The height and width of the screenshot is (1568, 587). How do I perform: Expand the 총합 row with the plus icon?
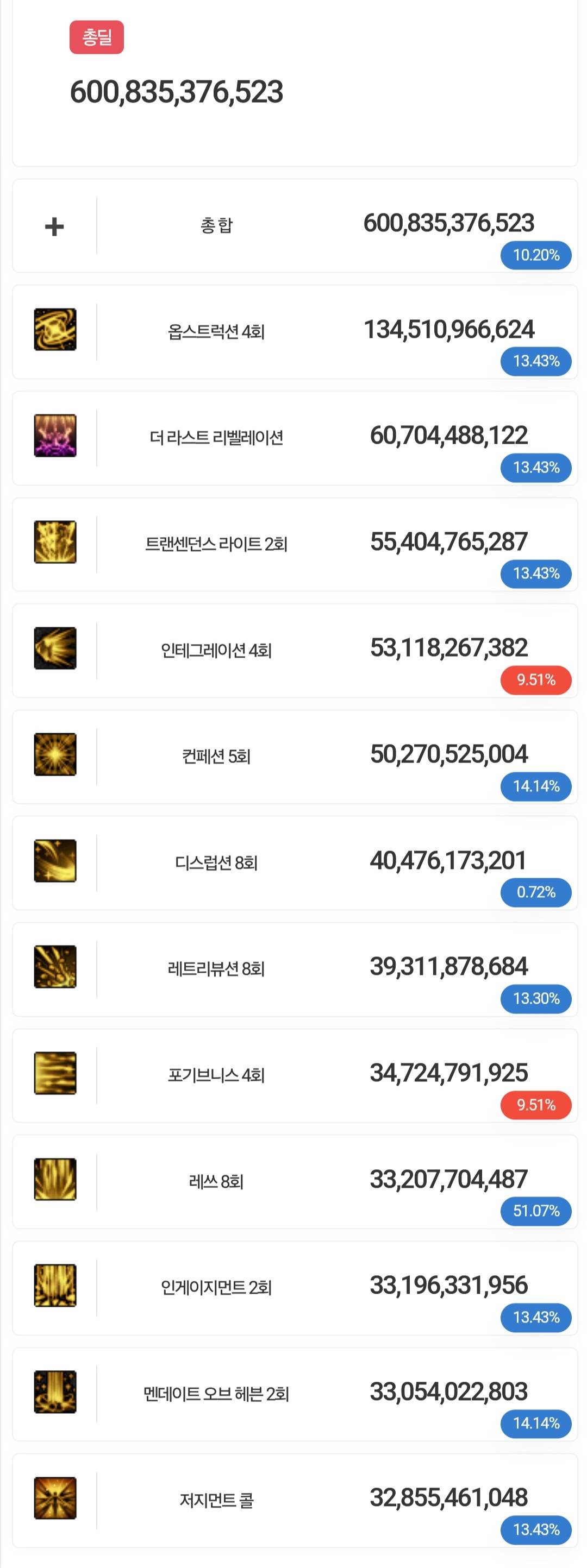click(x=54, y=226)
